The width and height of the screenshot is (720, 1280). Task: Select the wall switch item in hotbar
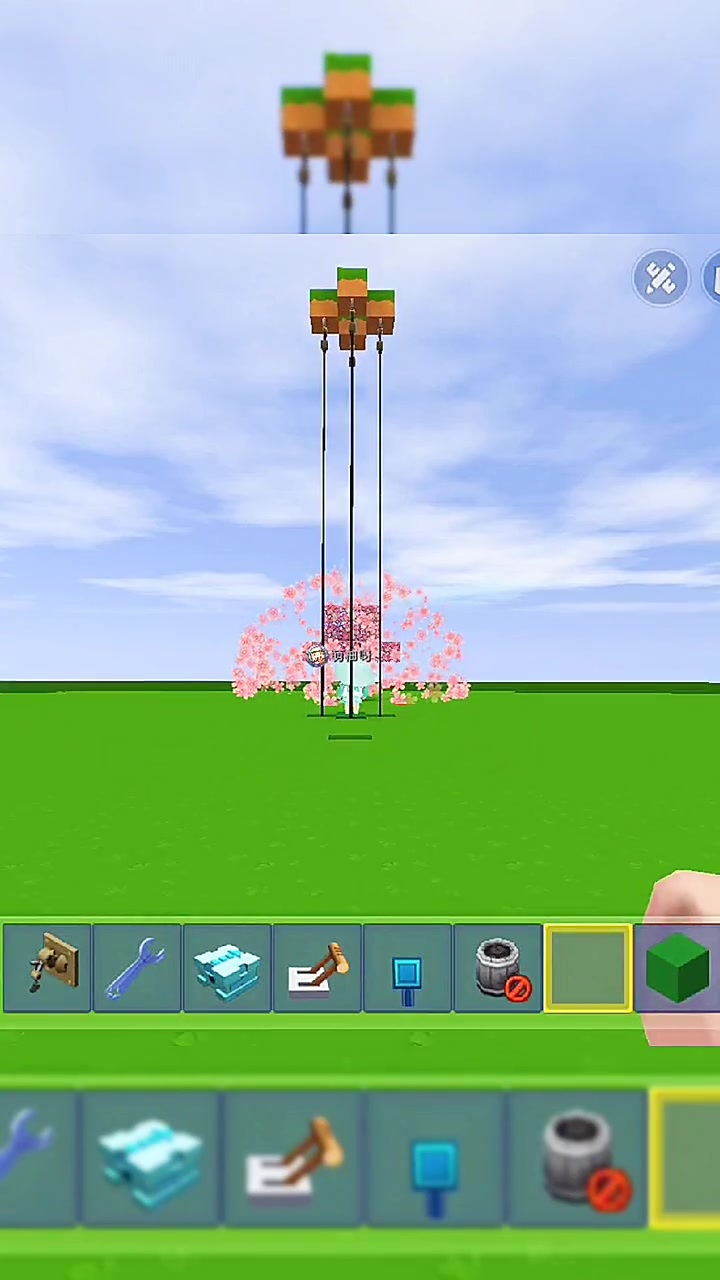tap(47, 968)
